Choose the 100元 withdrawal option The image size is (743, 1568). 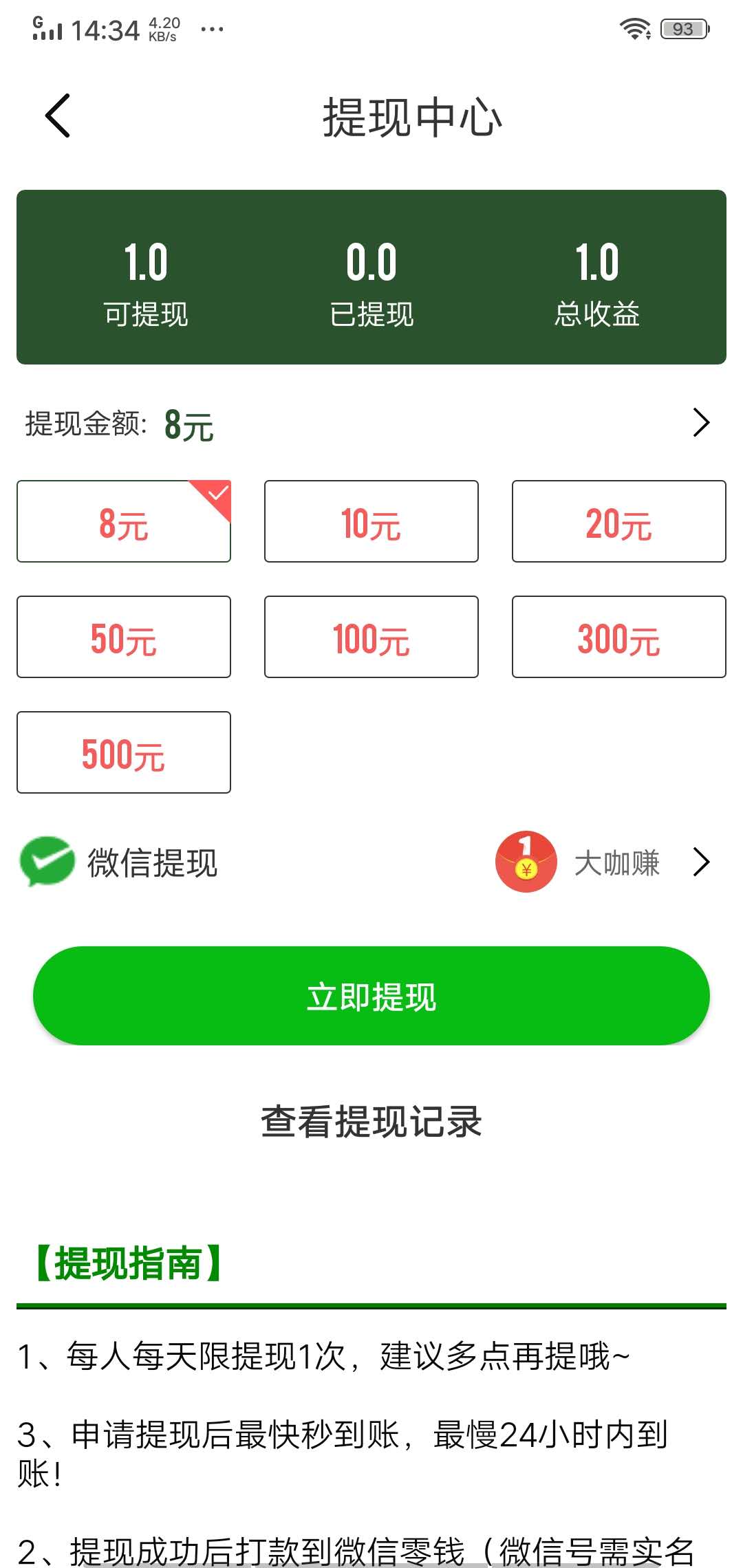(370, 637)
